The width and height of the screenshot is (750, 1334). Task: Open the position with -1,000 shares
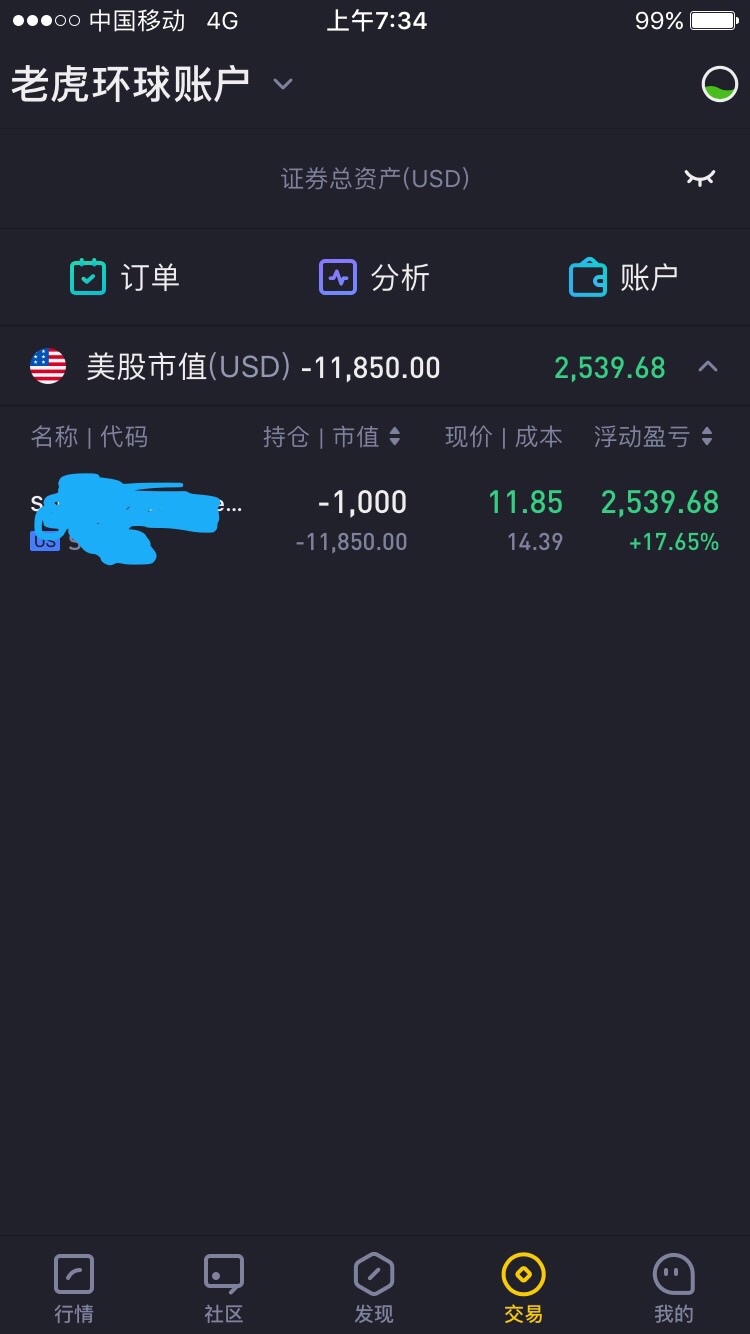click(x=375, y=520)
